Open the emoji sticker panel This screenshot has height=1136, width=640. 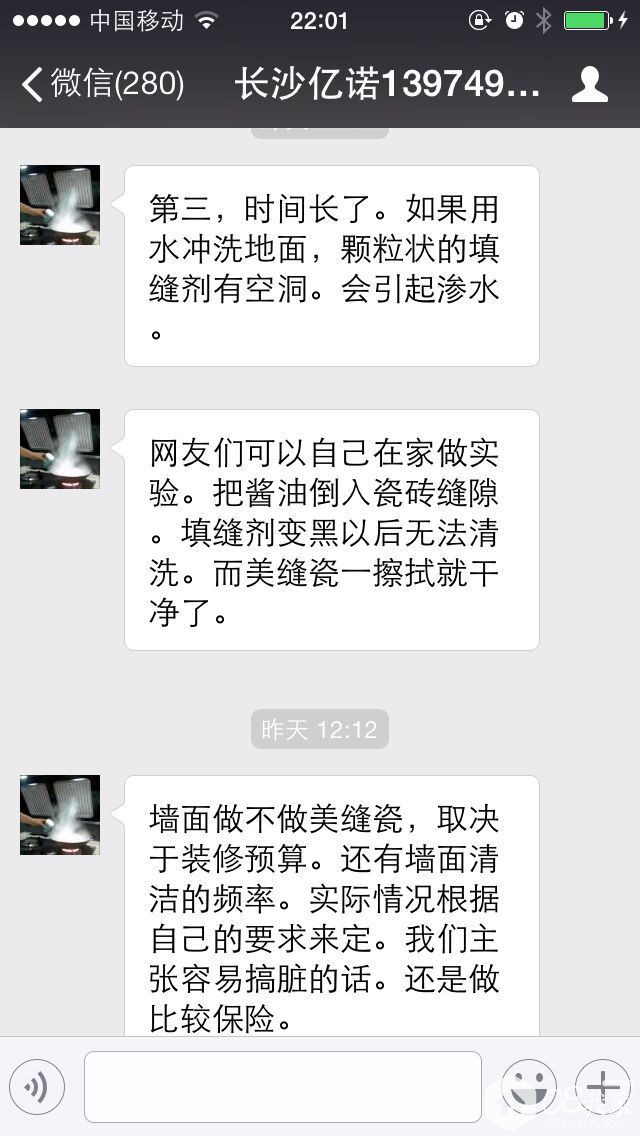(528, 1087)
